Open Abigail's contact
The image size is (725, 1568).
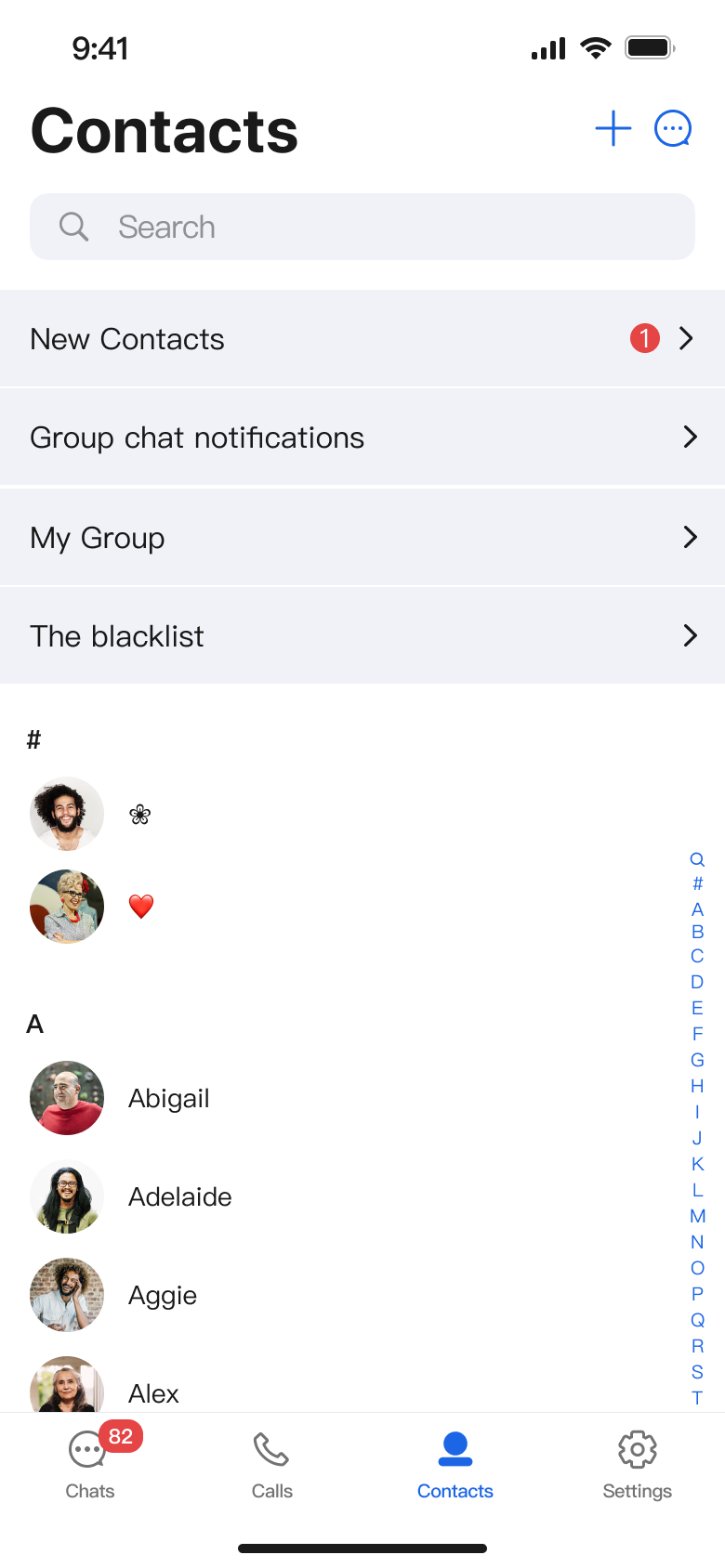click(167, 1098)
